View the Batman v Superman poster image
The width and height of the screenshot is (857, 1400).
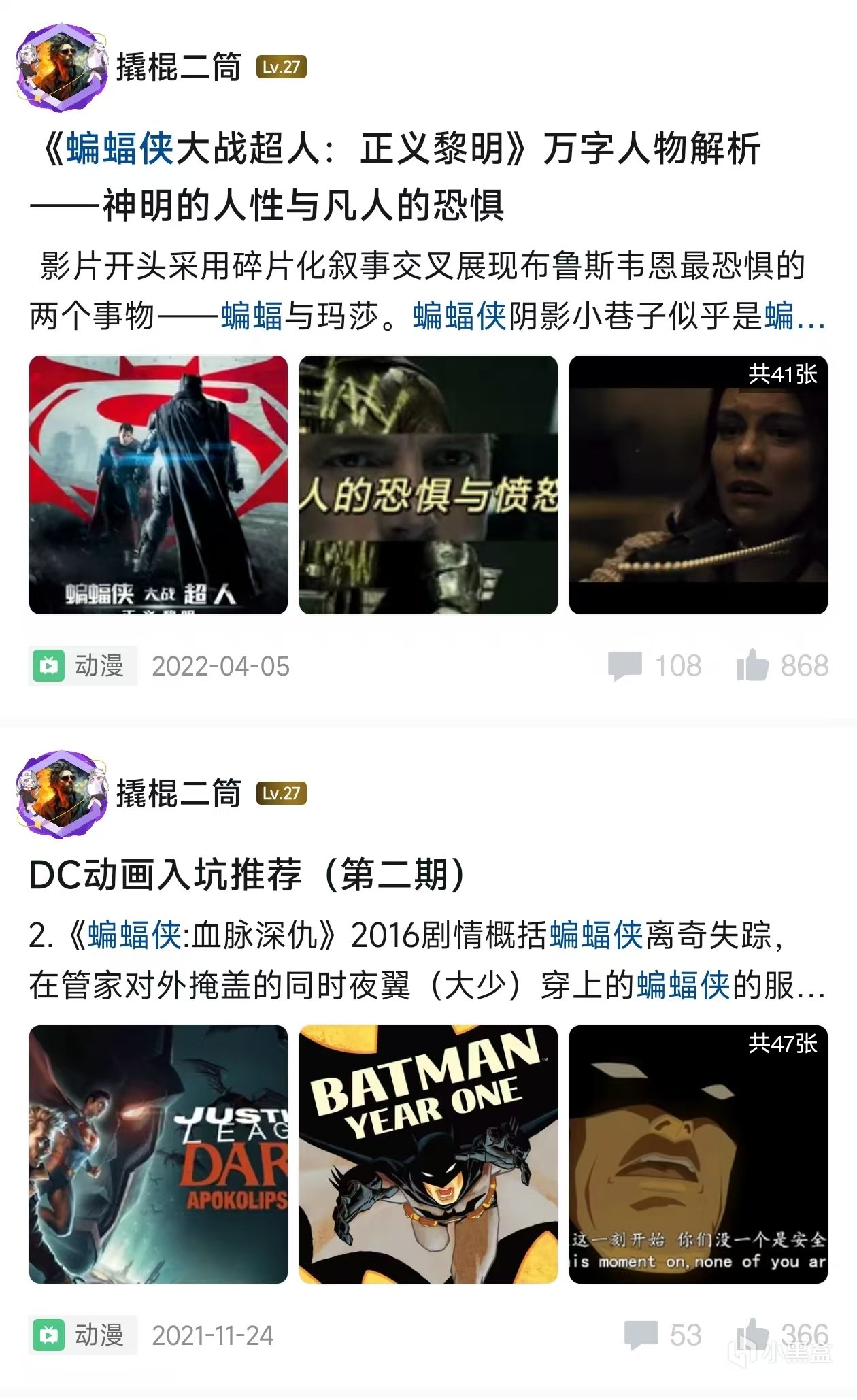click(158, 485)
